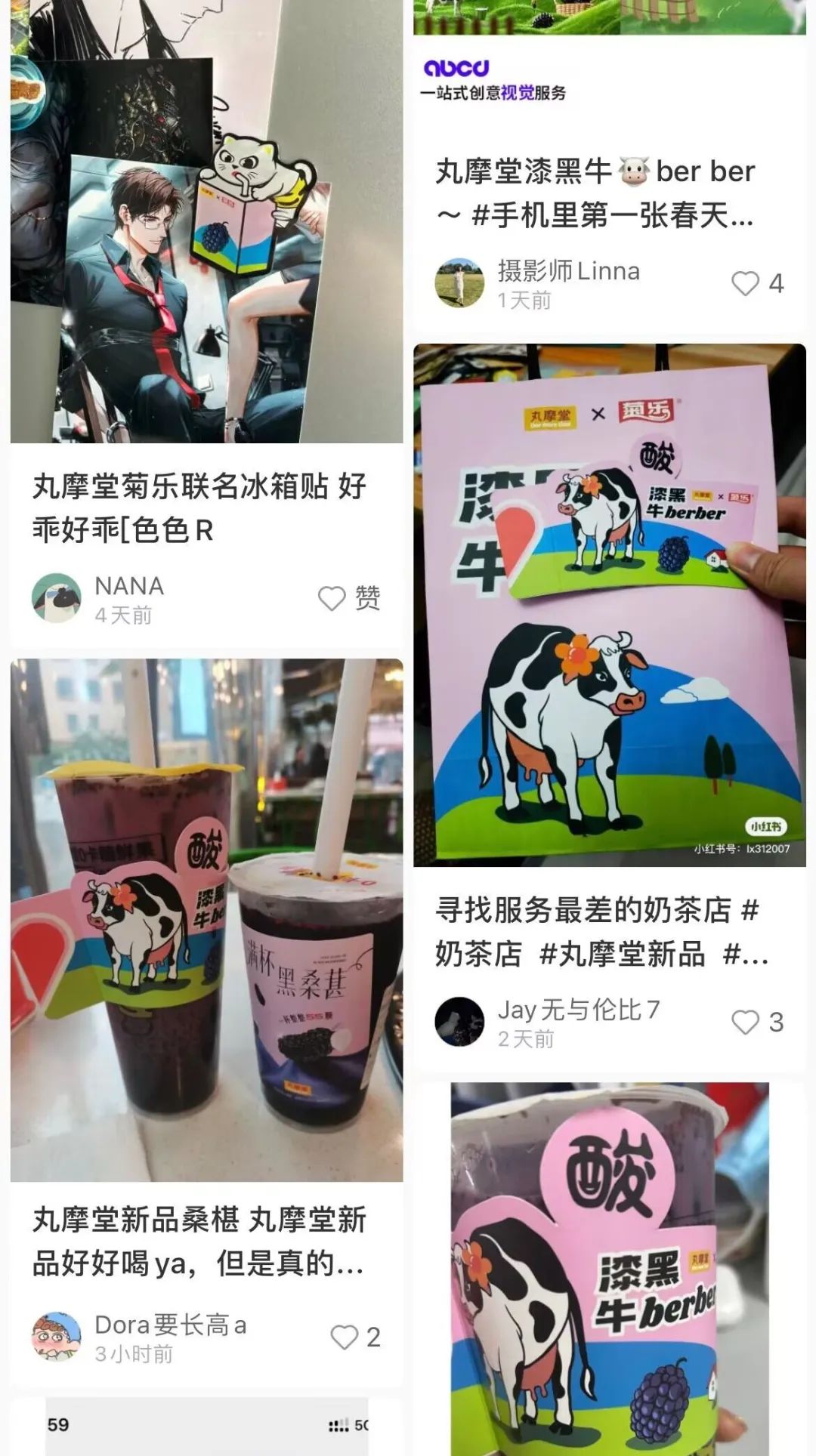
Task: View Dora要长高a's profile avatar
Action: click(57, 1337)
